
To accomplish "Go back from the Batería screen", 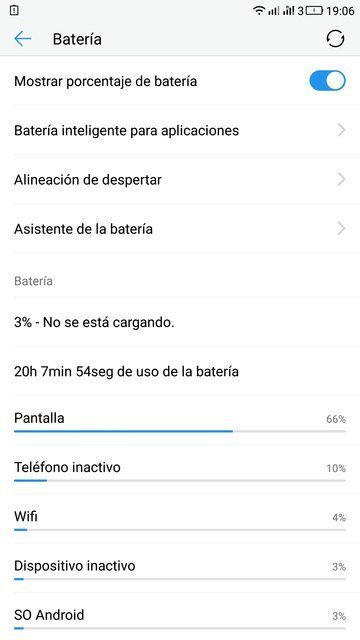I will 23,39.
